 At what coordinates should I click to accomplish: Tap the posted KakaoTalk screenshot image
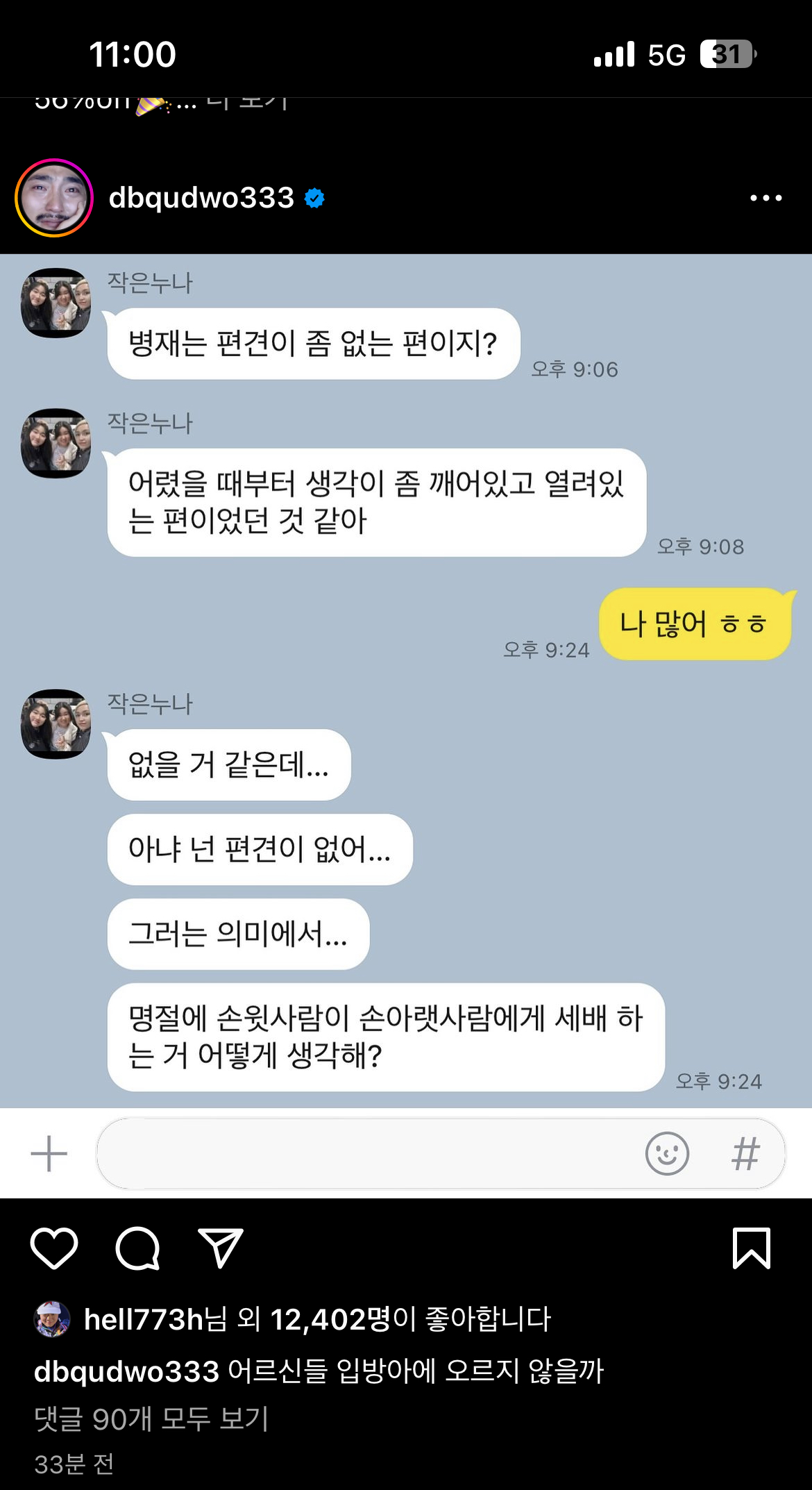(406, 726)
